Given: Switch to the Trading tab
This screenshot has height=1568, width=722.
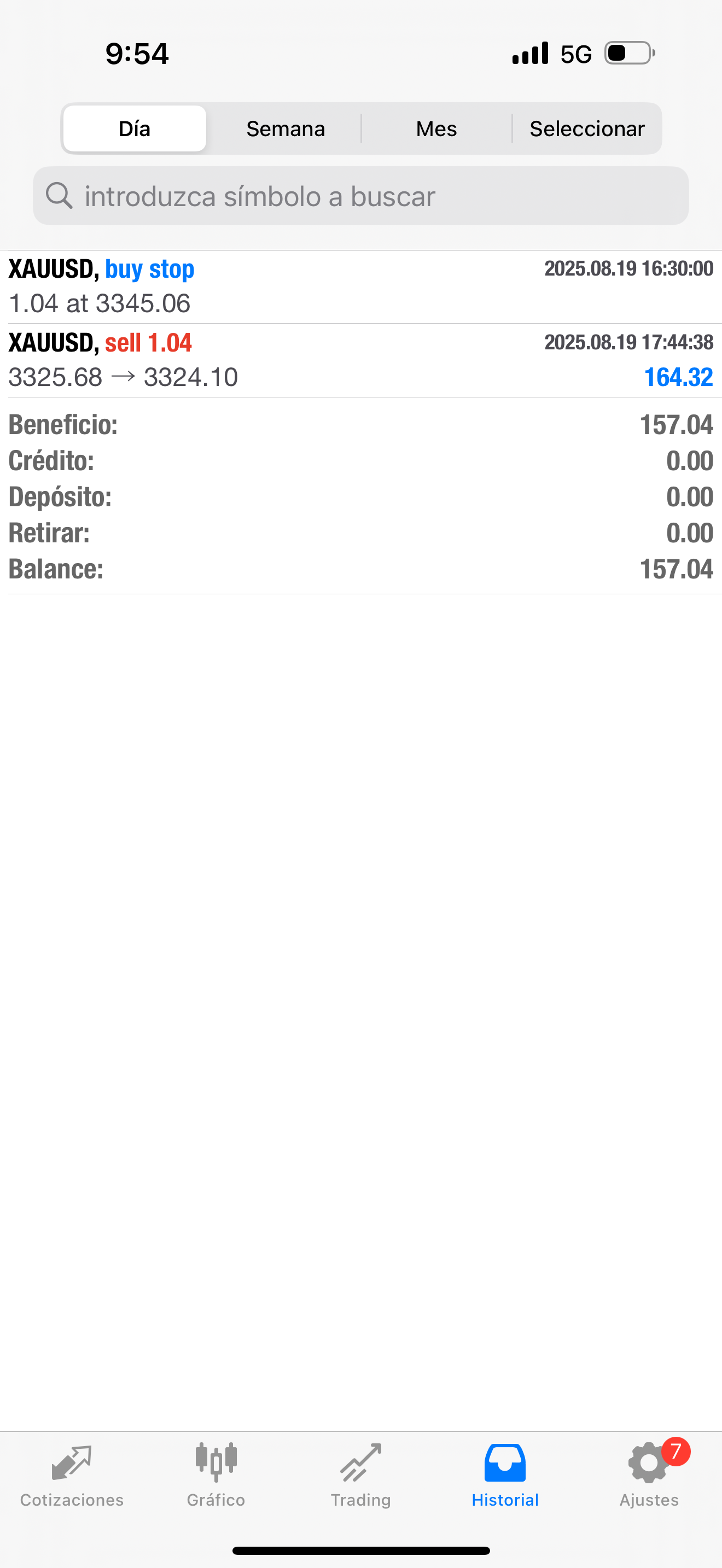Looking at the screenshot, I should click(360, 1476).
